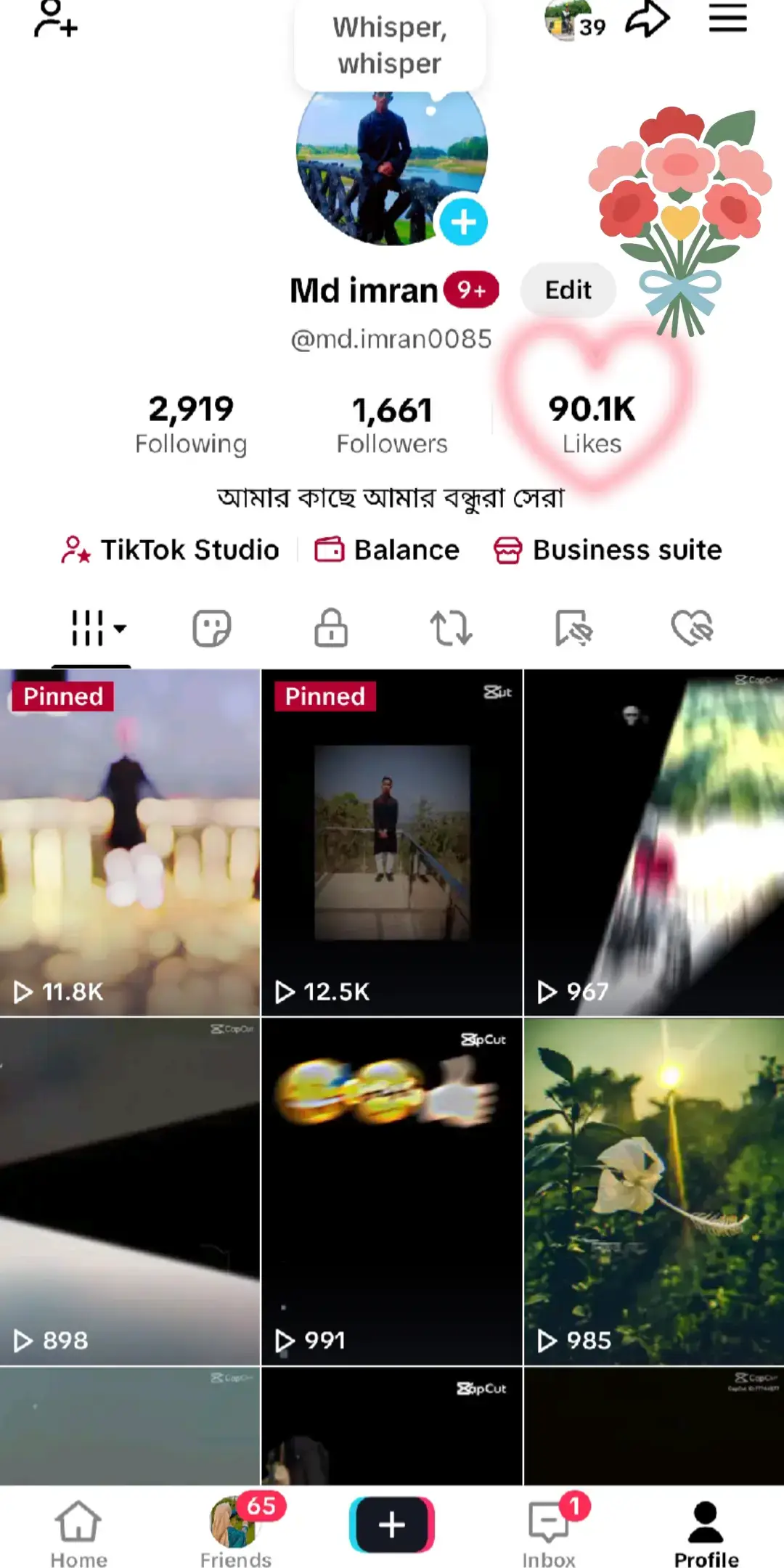The height and width of the screenshot is (1568, 784).
Task: Add a new profile photo with plus badge
Action: [x=463, y=222]
